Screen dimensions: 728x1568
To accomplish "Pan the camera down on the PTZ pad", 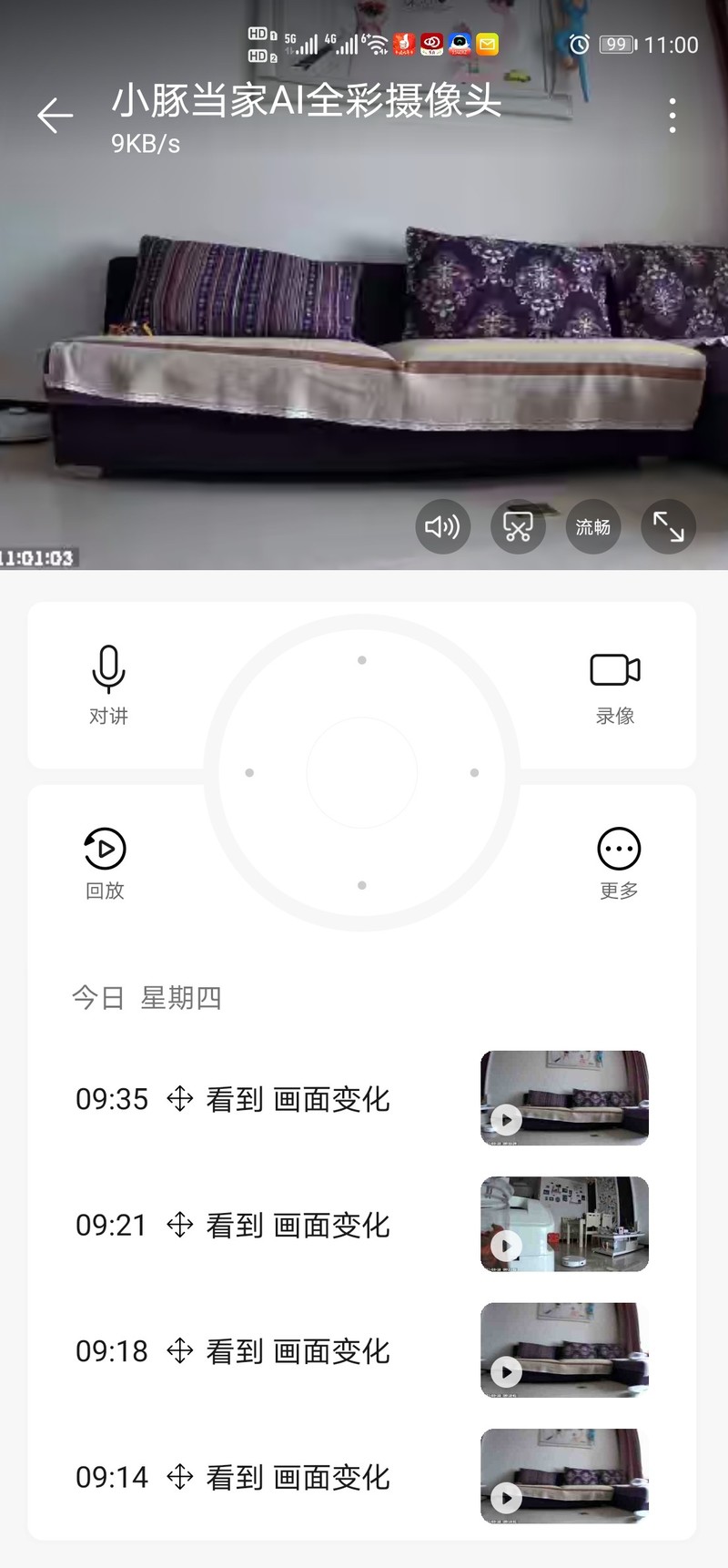I will (362, 886).
